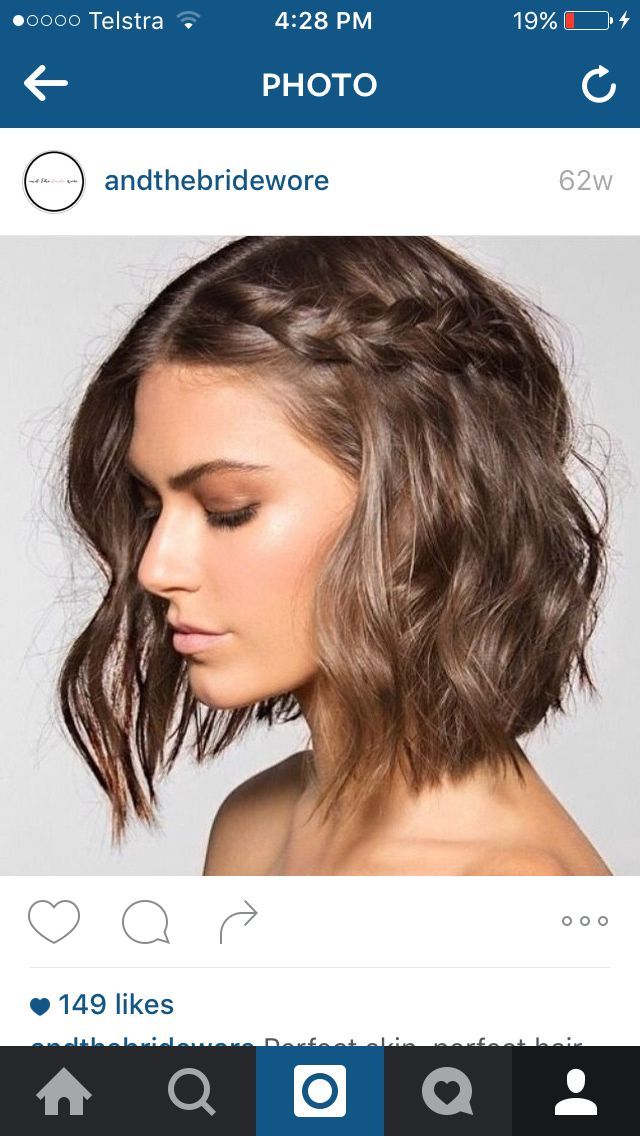This screenshot has height=1136, width=640.
Task: Share this post with the arrow icon
Action: point(238,922)
